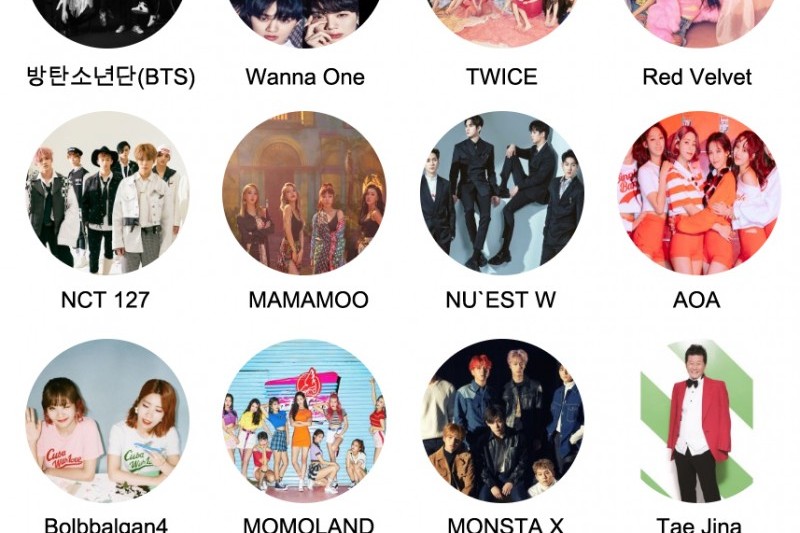
Task: Choose MAMAMOO from the grid
Action: coord(304,192)
